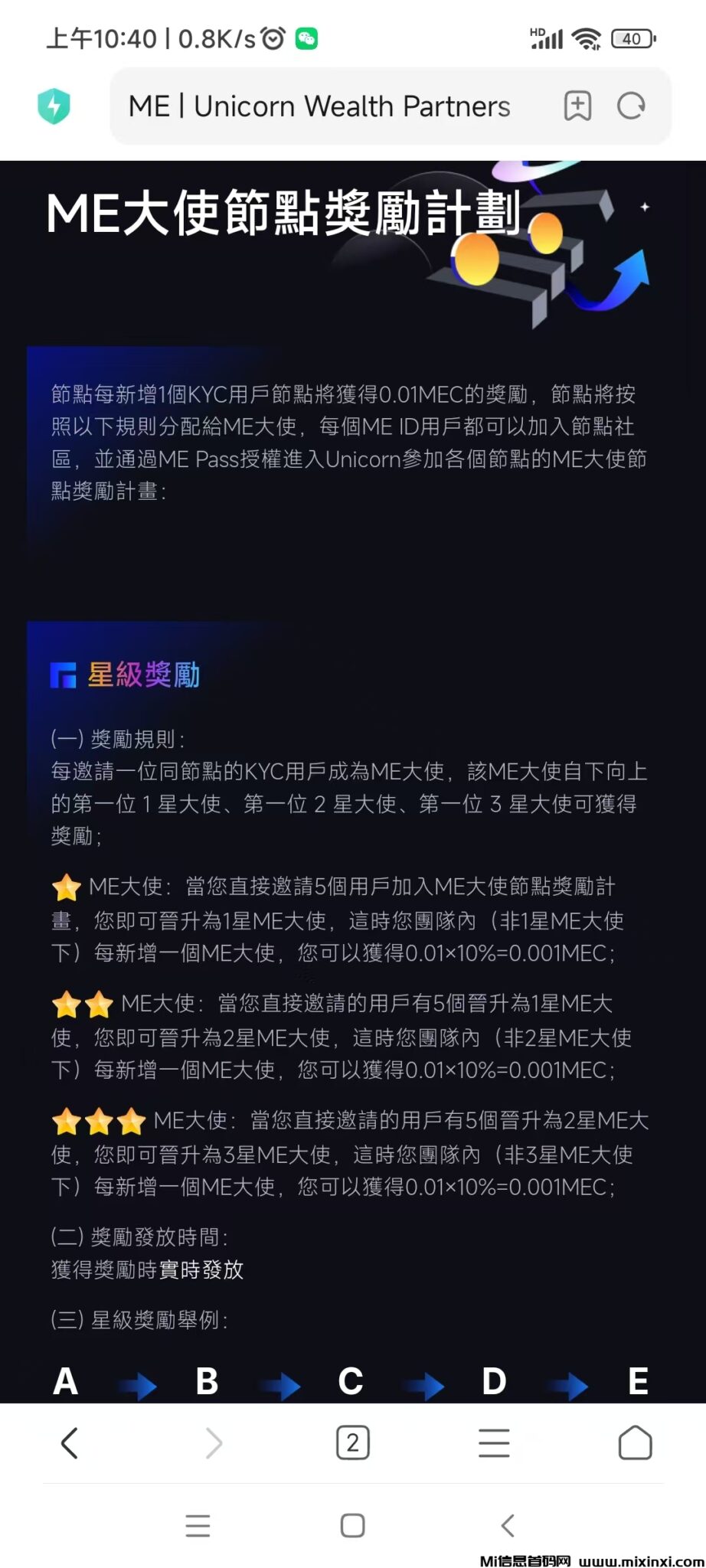
Task: Go forward to the next page
Action: pyautogui.click(x=214, y=1443)
